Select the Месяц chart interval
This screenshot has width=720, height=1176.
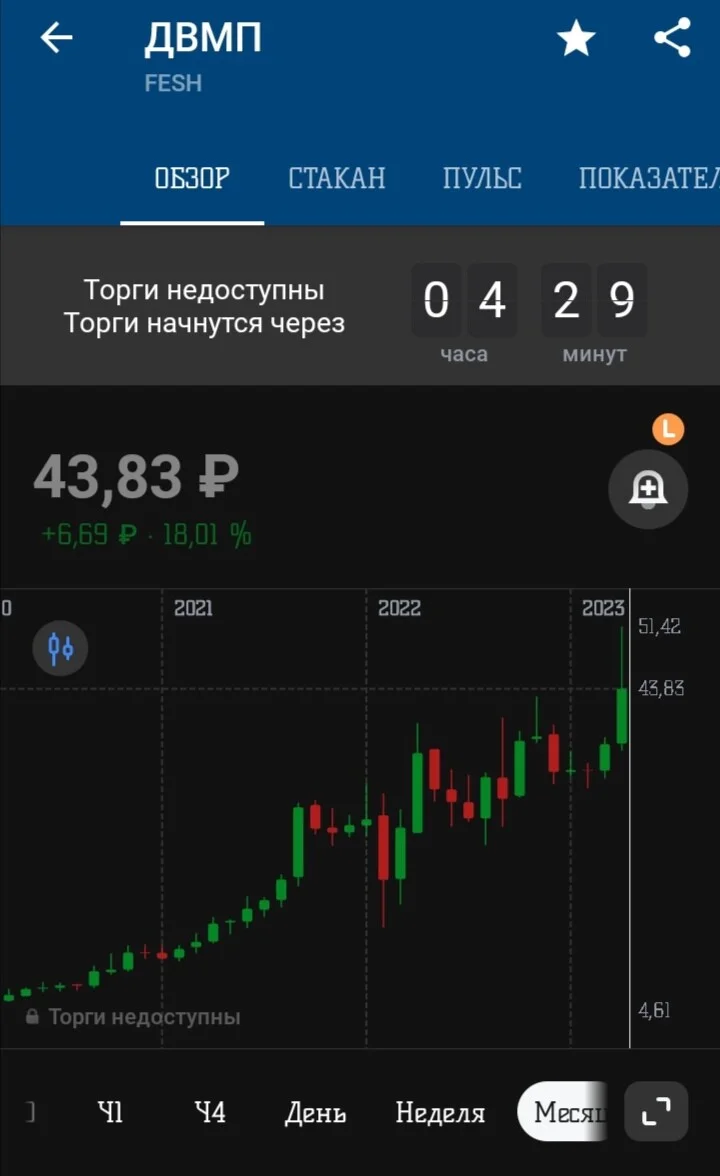point(564,1112)
